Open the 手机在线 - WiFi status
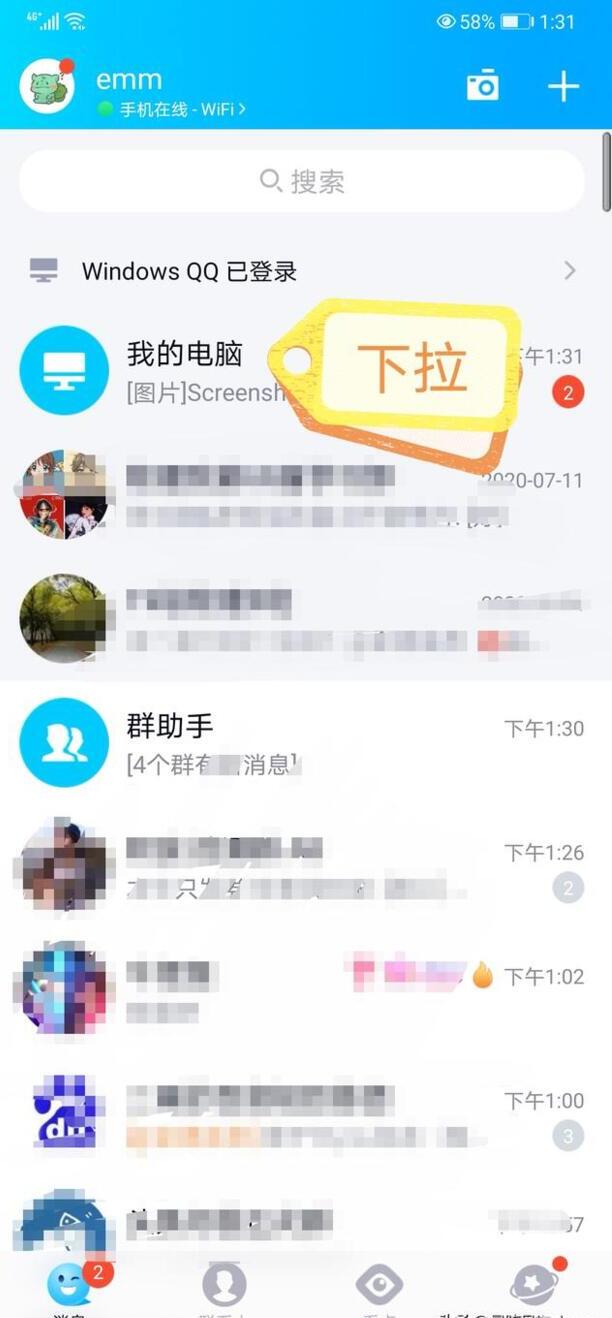 pyautogui.click(x=173, y=109)
